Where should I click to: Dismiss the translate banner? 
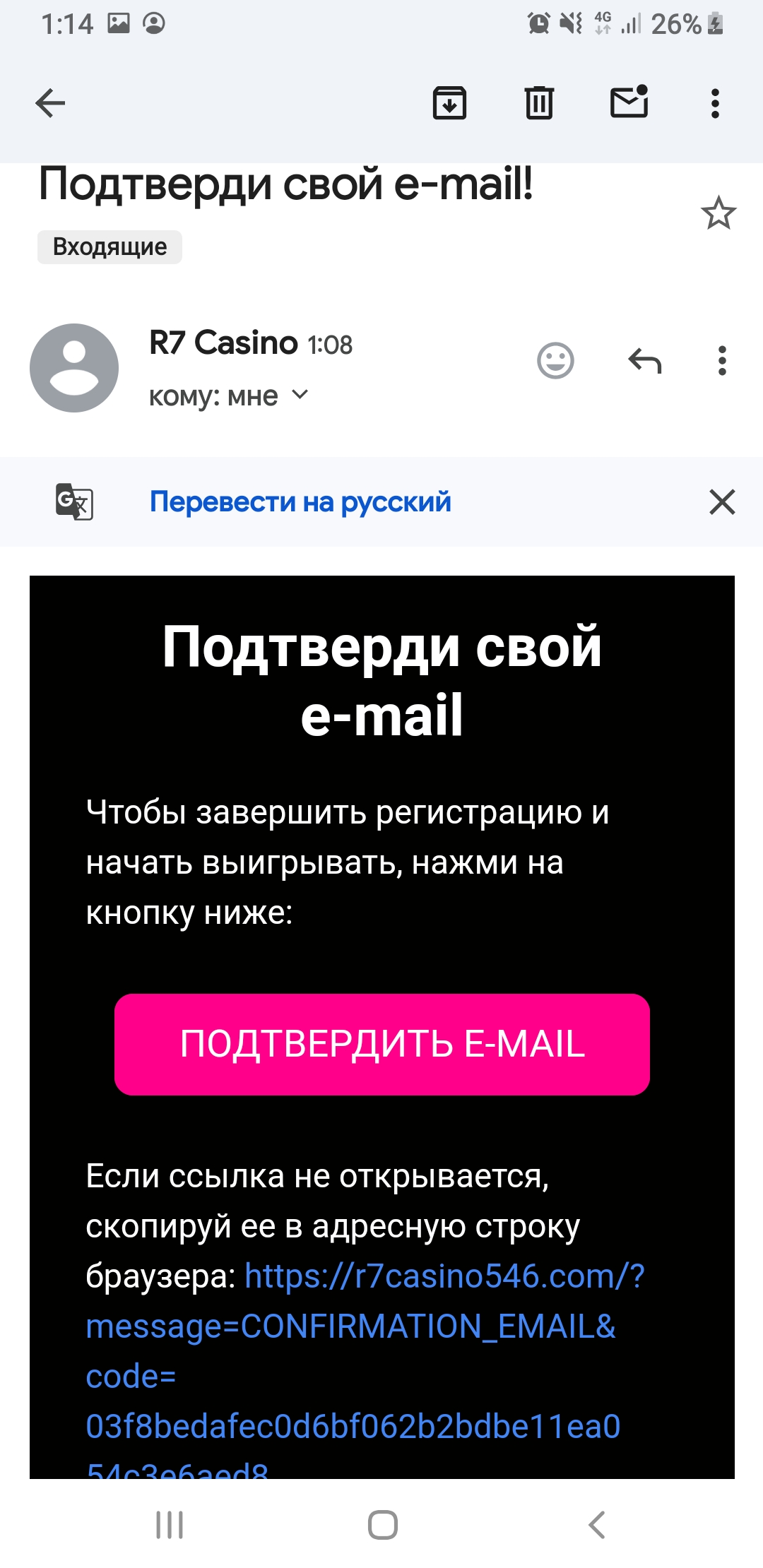coord(722,502)
